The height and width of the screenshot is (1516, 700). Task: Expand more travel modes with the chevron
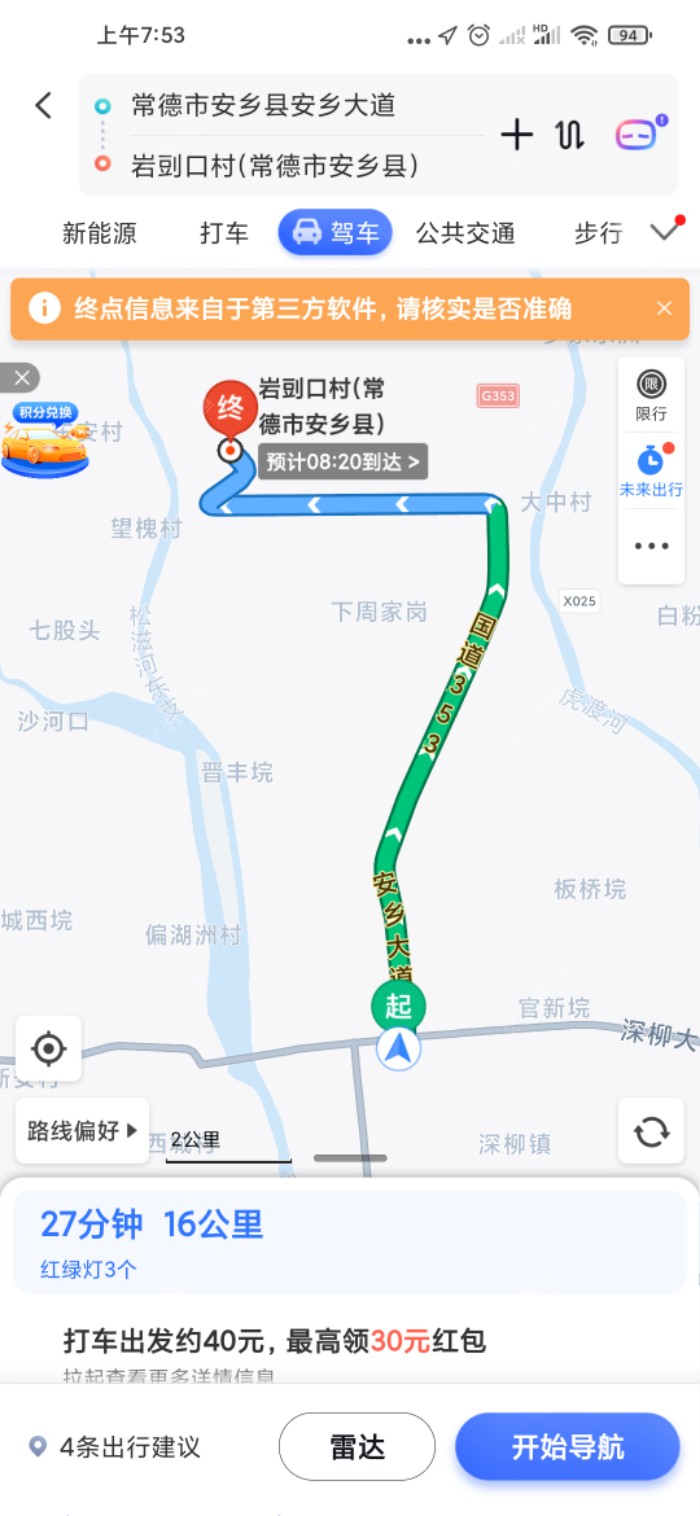tap(665, 232)
